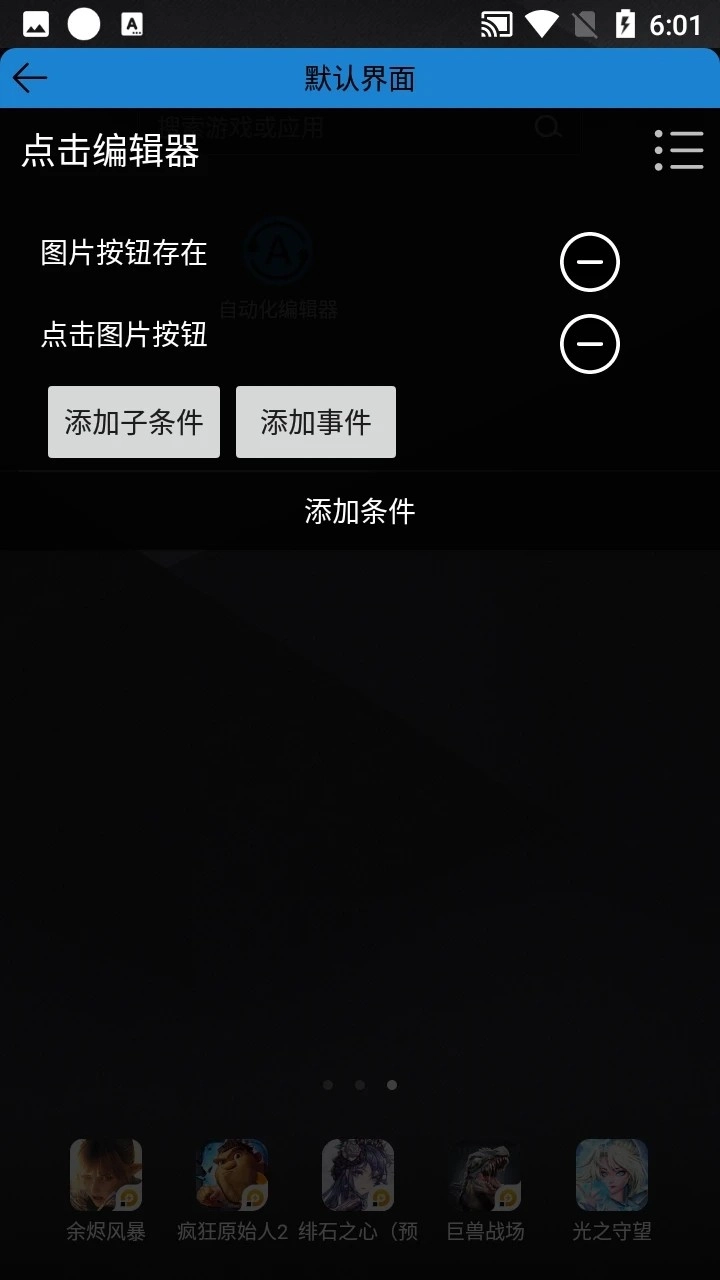This screenshot has width=720, height=1280.
Task: Tap 添加子条件 button
Action: (x=134, y=422)
